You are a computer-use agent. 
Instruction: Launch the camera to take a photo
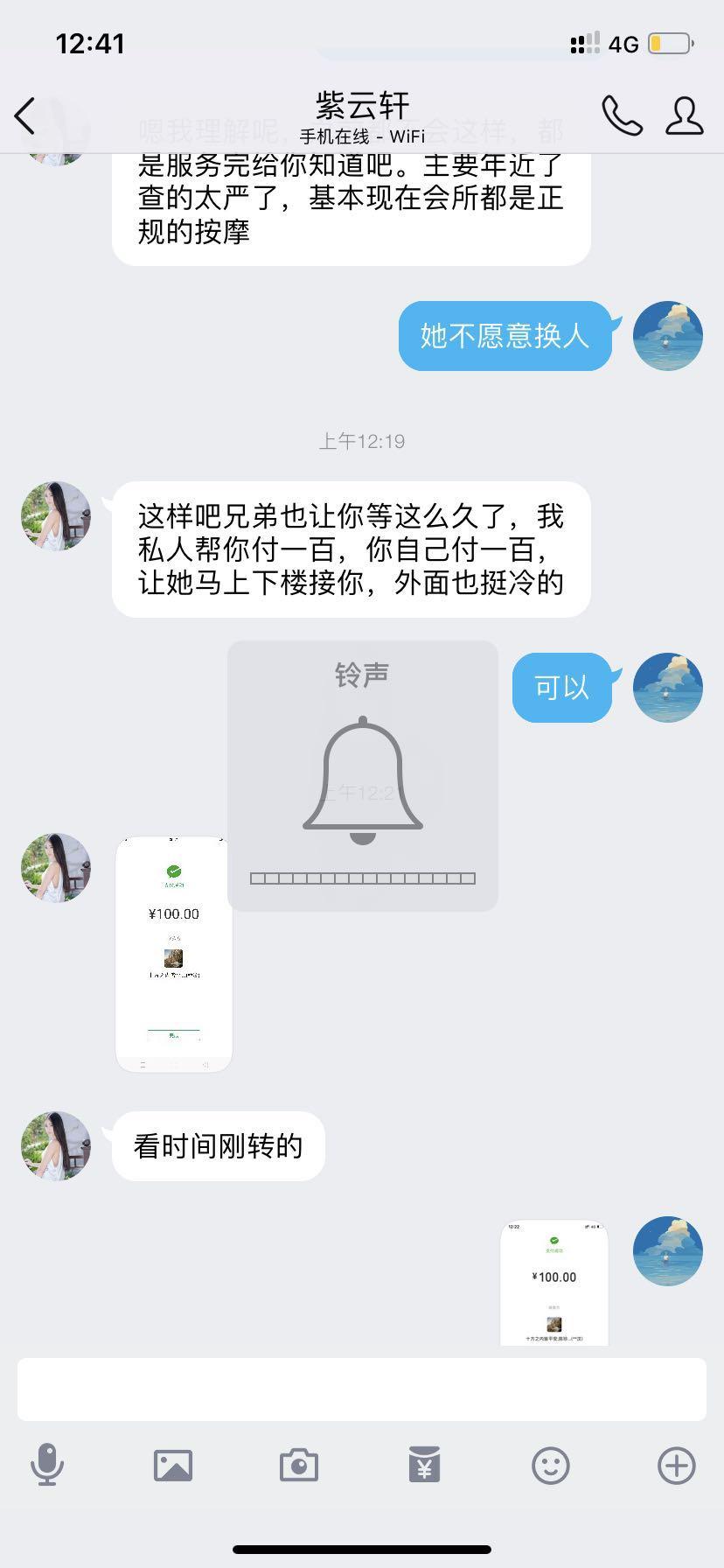pos(299,1465)
